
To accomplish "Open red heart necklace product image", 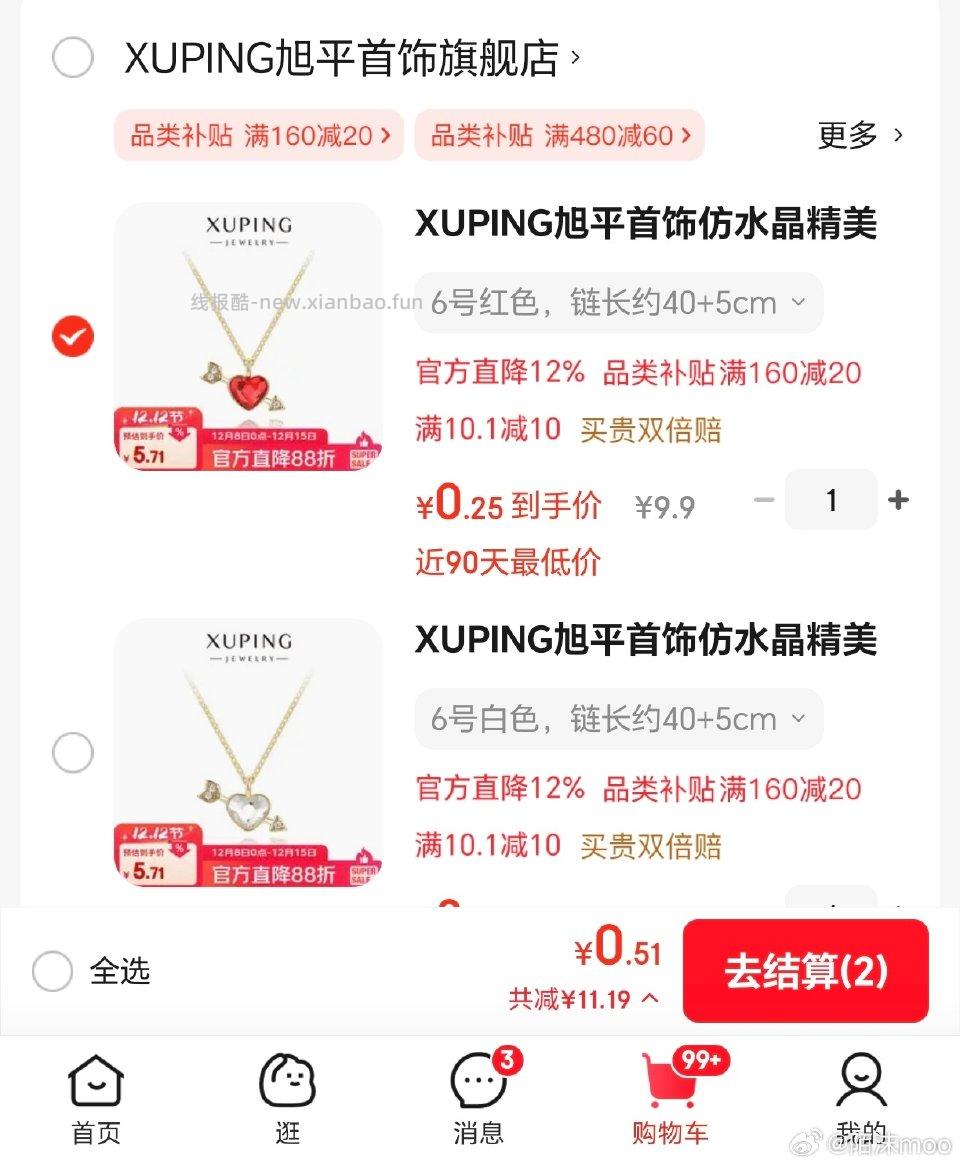I will 248,336.
